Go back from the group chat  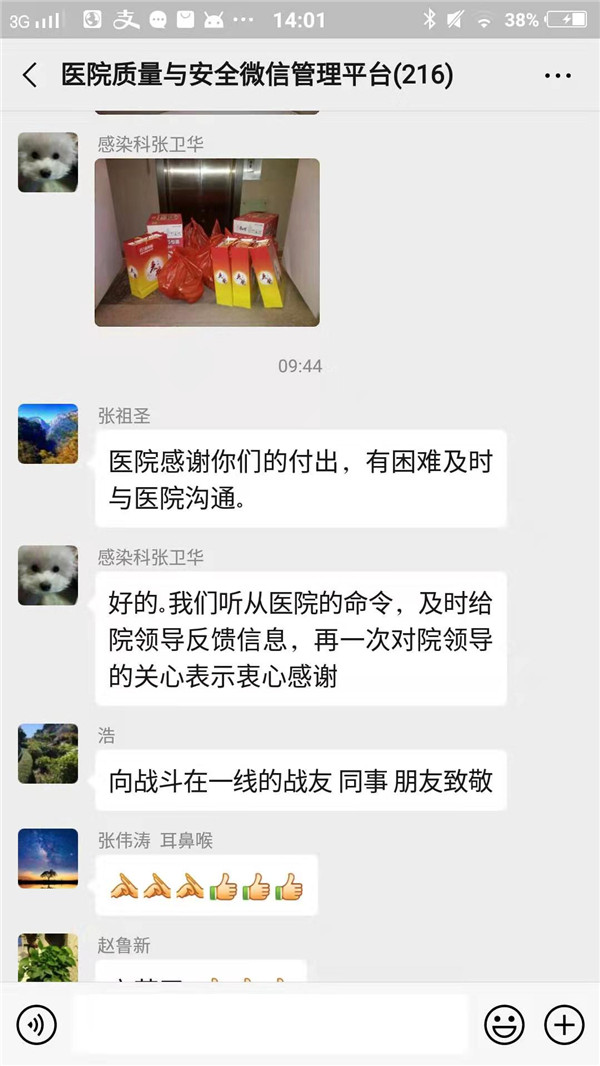(30, 75)
